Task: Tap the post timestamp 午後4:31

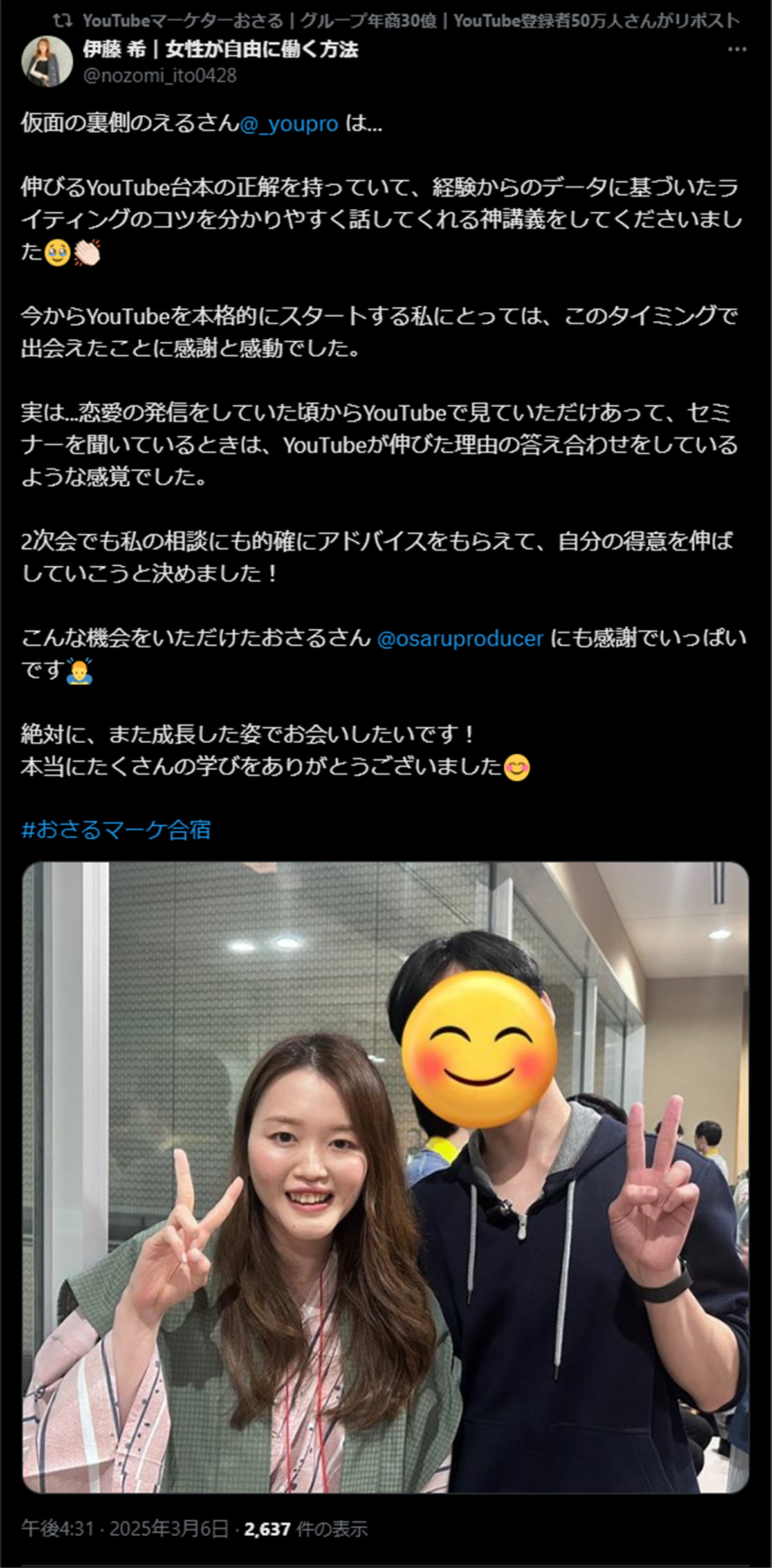Action: 58,1529
